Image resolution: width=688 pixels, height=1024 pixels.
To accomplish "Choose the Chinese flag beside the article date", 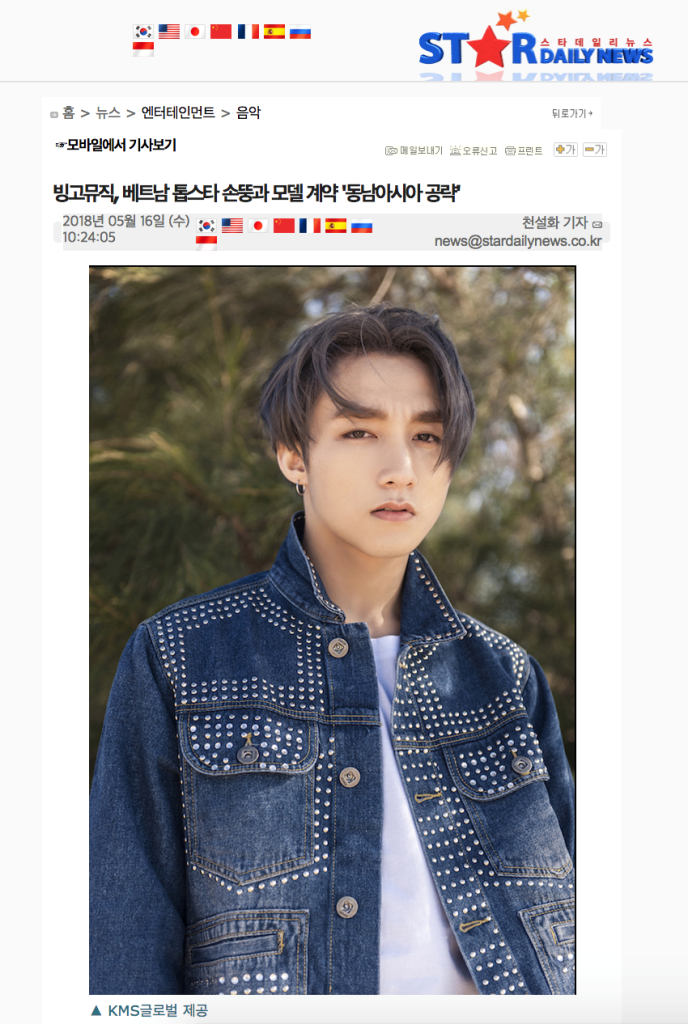I will (284, 225).
